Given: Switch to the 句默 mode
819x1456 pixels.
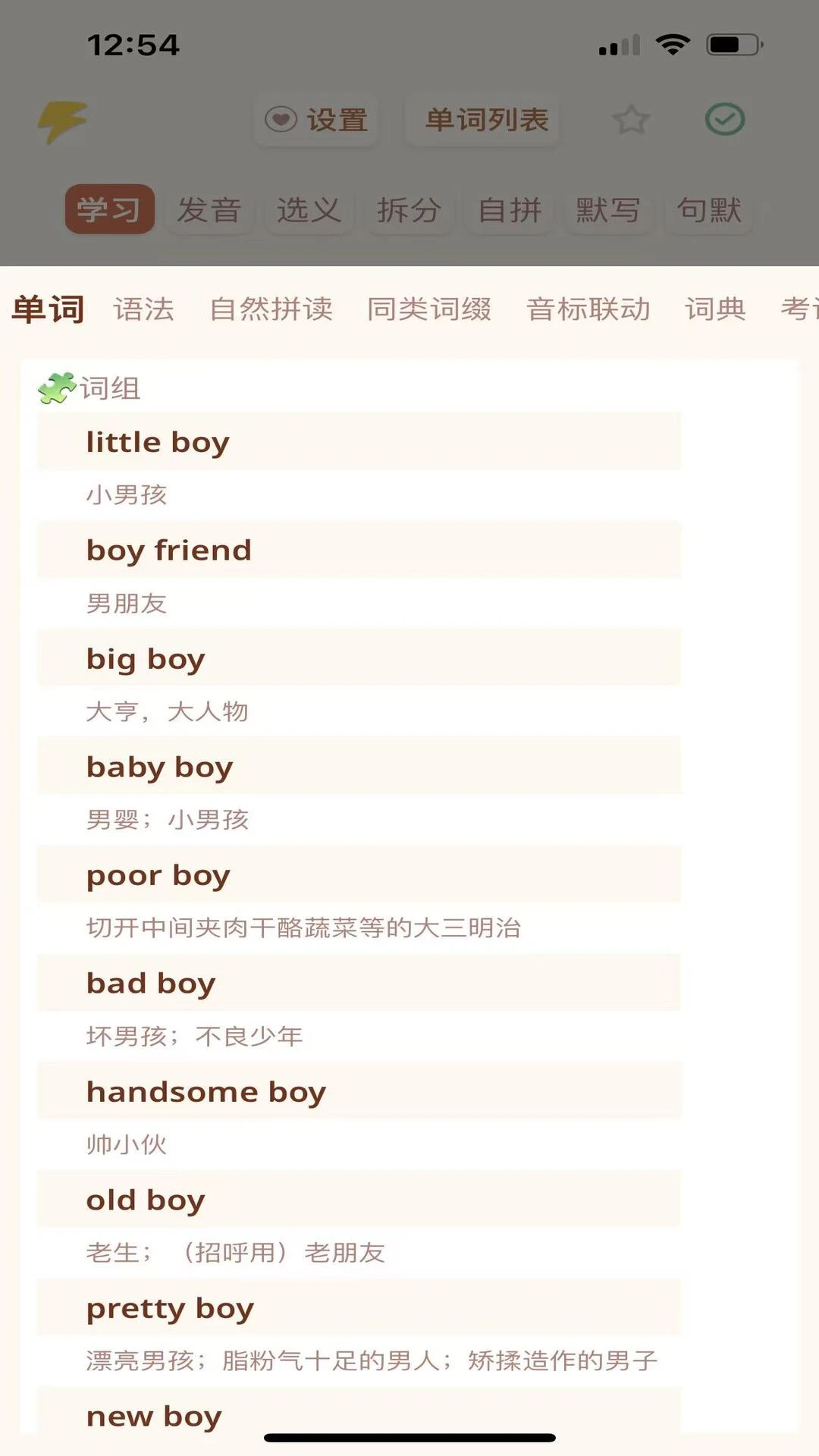Looking at the screenshot, I should 709,209.
